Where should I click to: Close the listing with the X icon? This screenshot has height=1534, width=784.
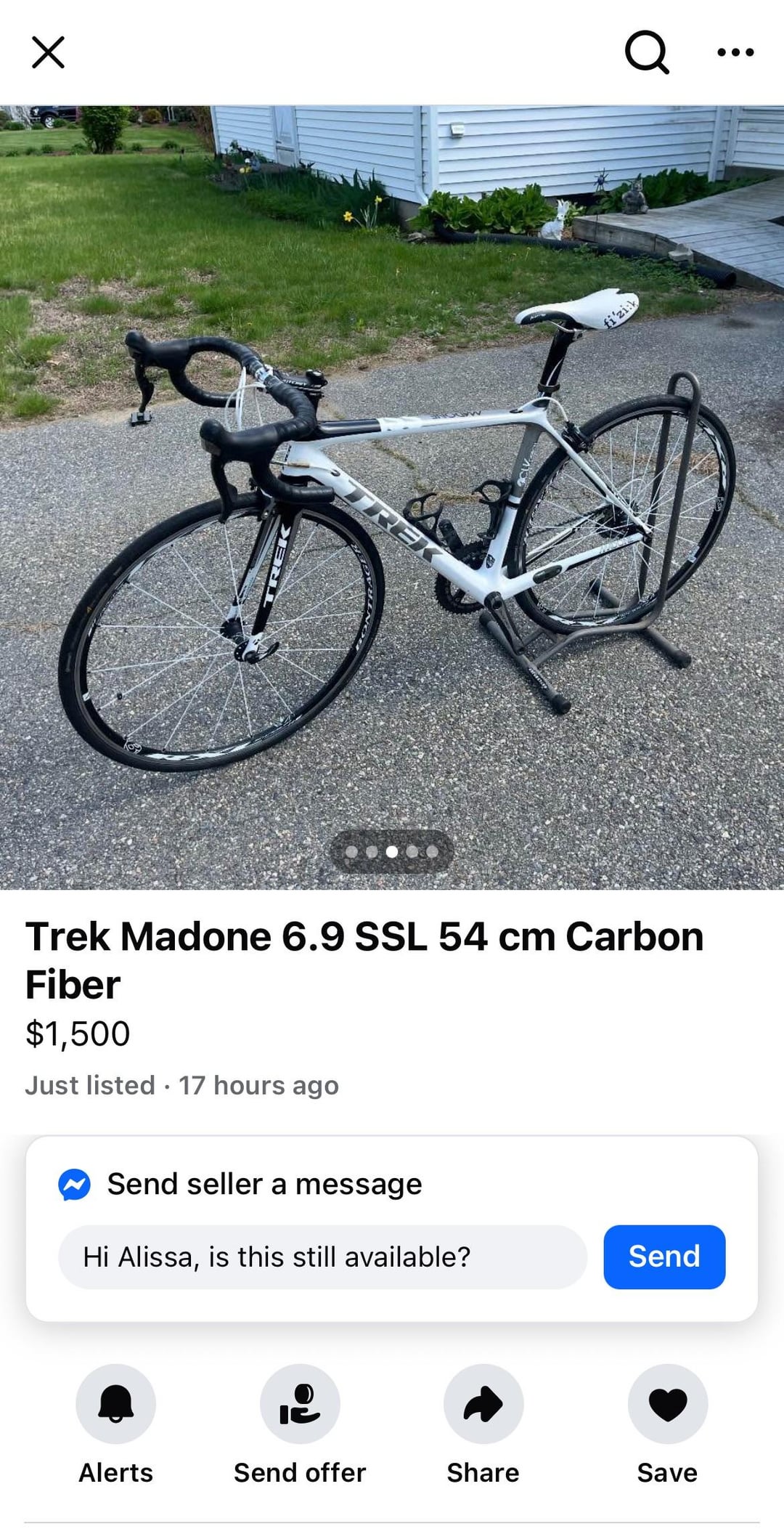click(48, 52)
